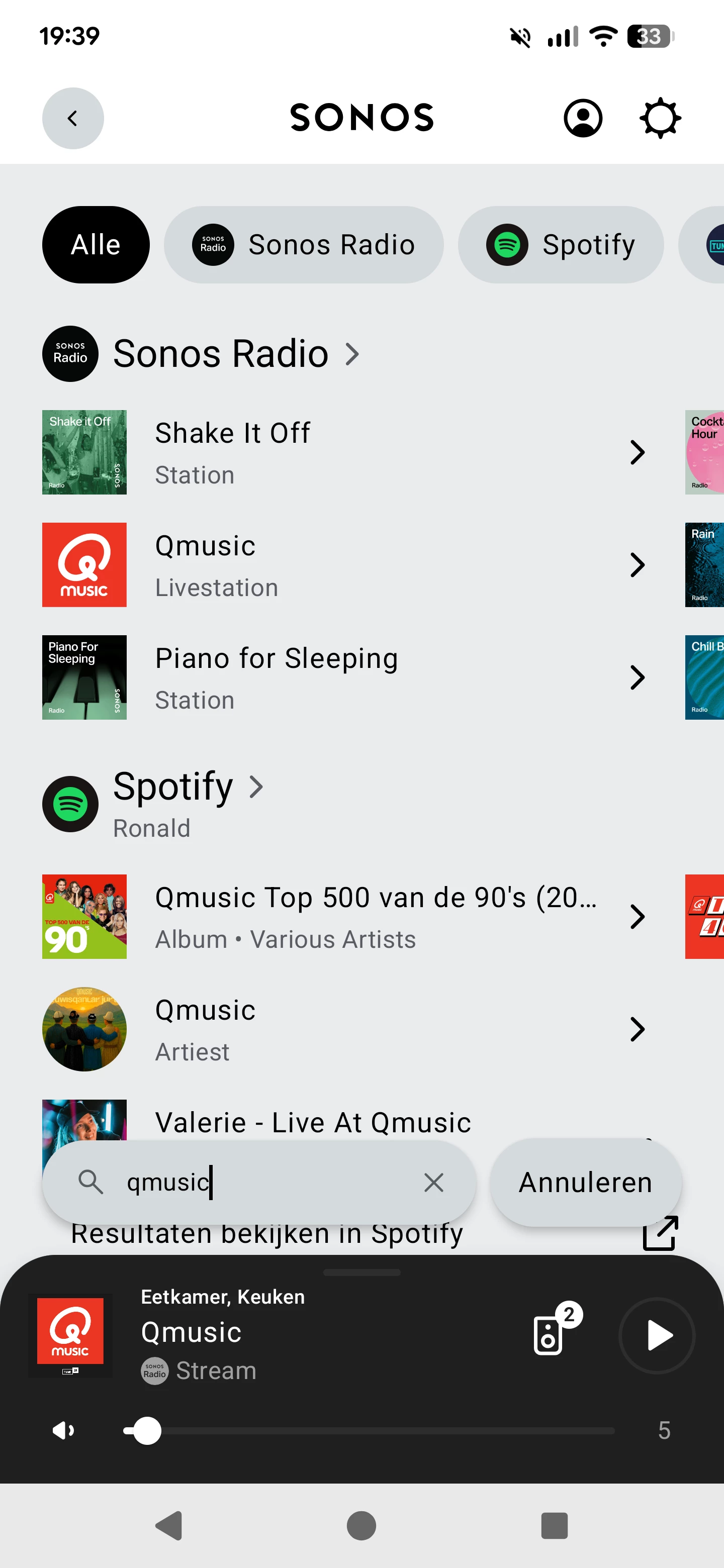This screenshot has height=1568, width=724.
Task: Open the settings gear
Action: (660, 118)
